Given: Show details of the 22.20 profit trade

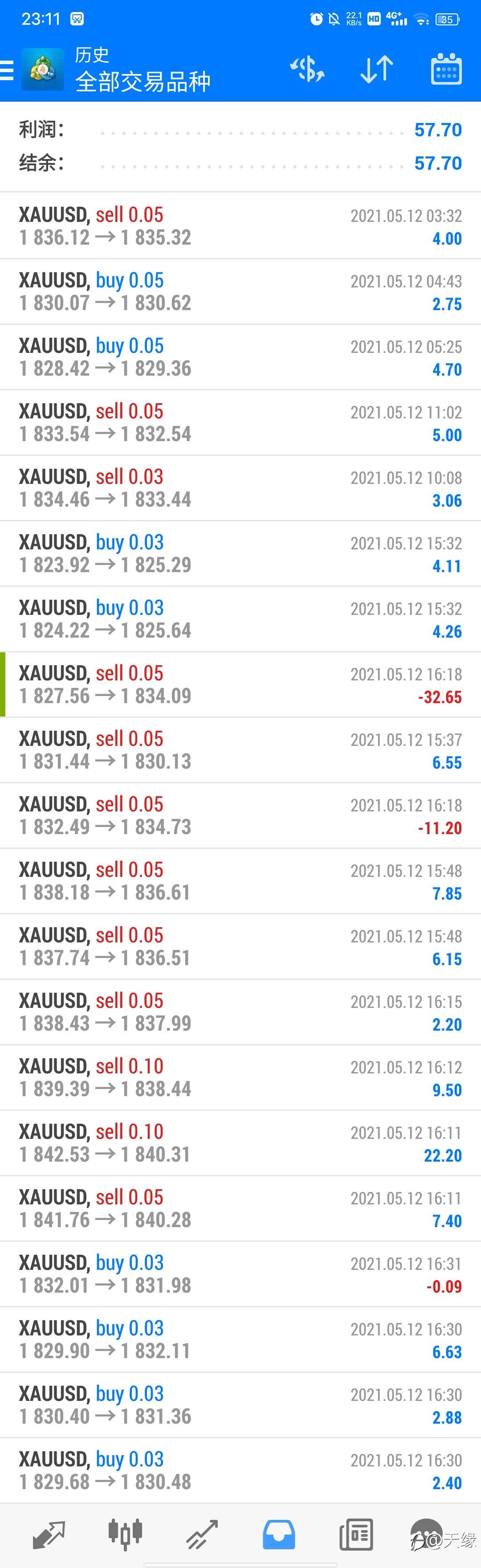Looking at the screenshot, I should 240,1142.
